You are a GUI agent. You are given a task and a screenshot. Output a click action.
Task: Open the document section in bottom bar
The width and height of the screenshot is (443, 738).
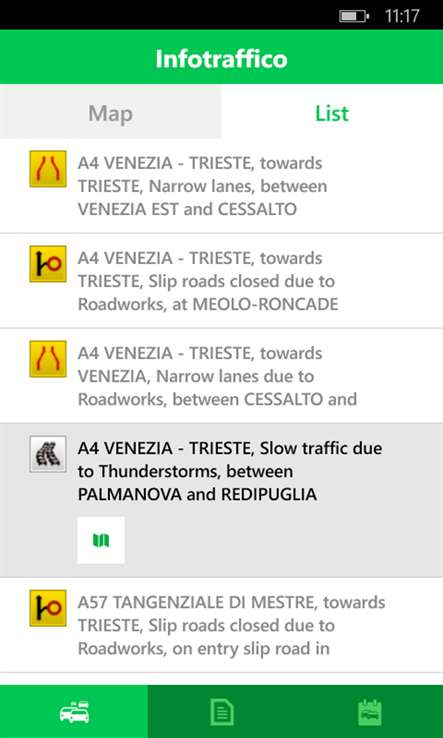(x=221, y=712)
